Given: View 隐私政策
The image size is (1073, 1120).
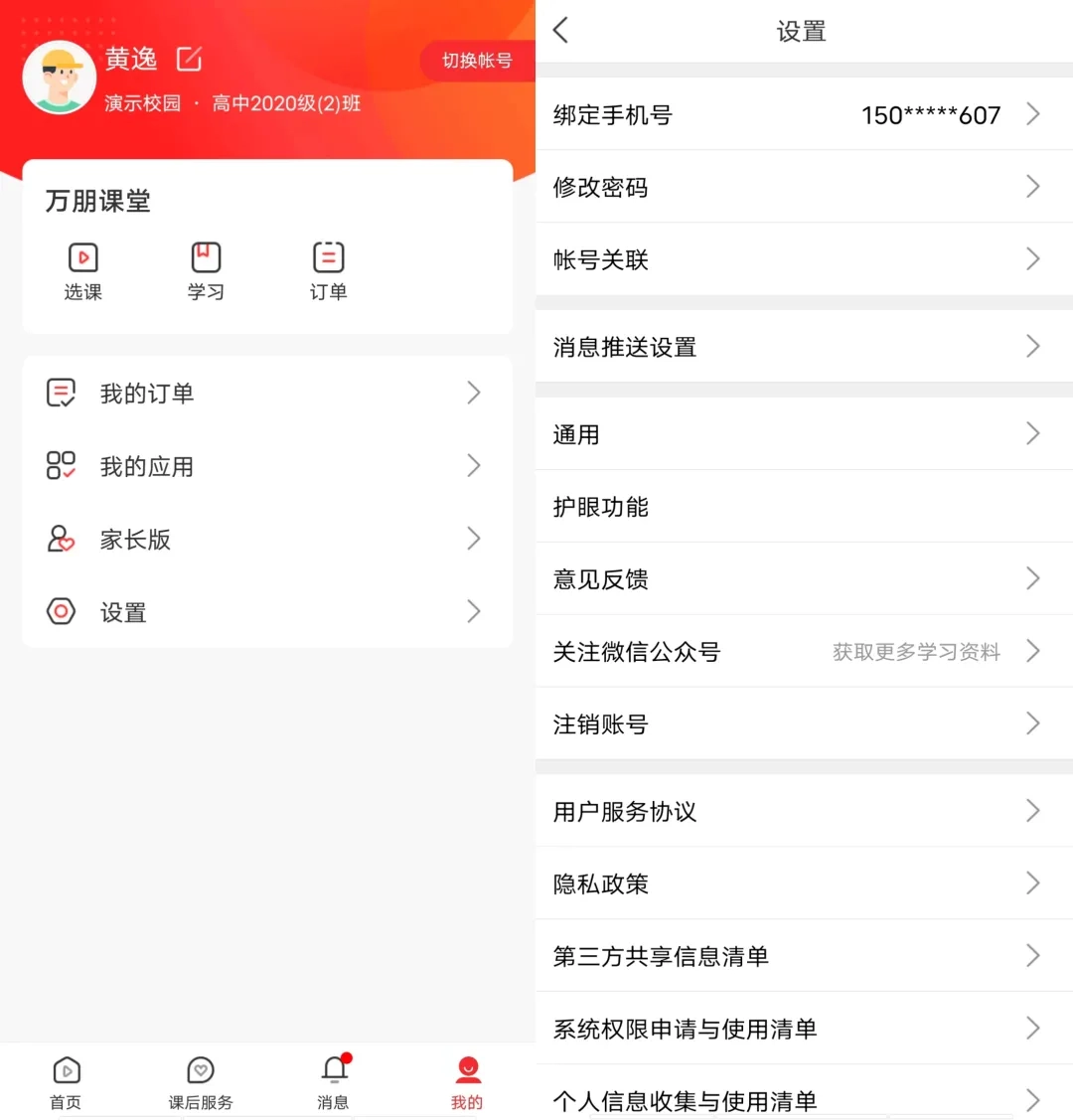Looking at the screenshot, I should [803, 883].
